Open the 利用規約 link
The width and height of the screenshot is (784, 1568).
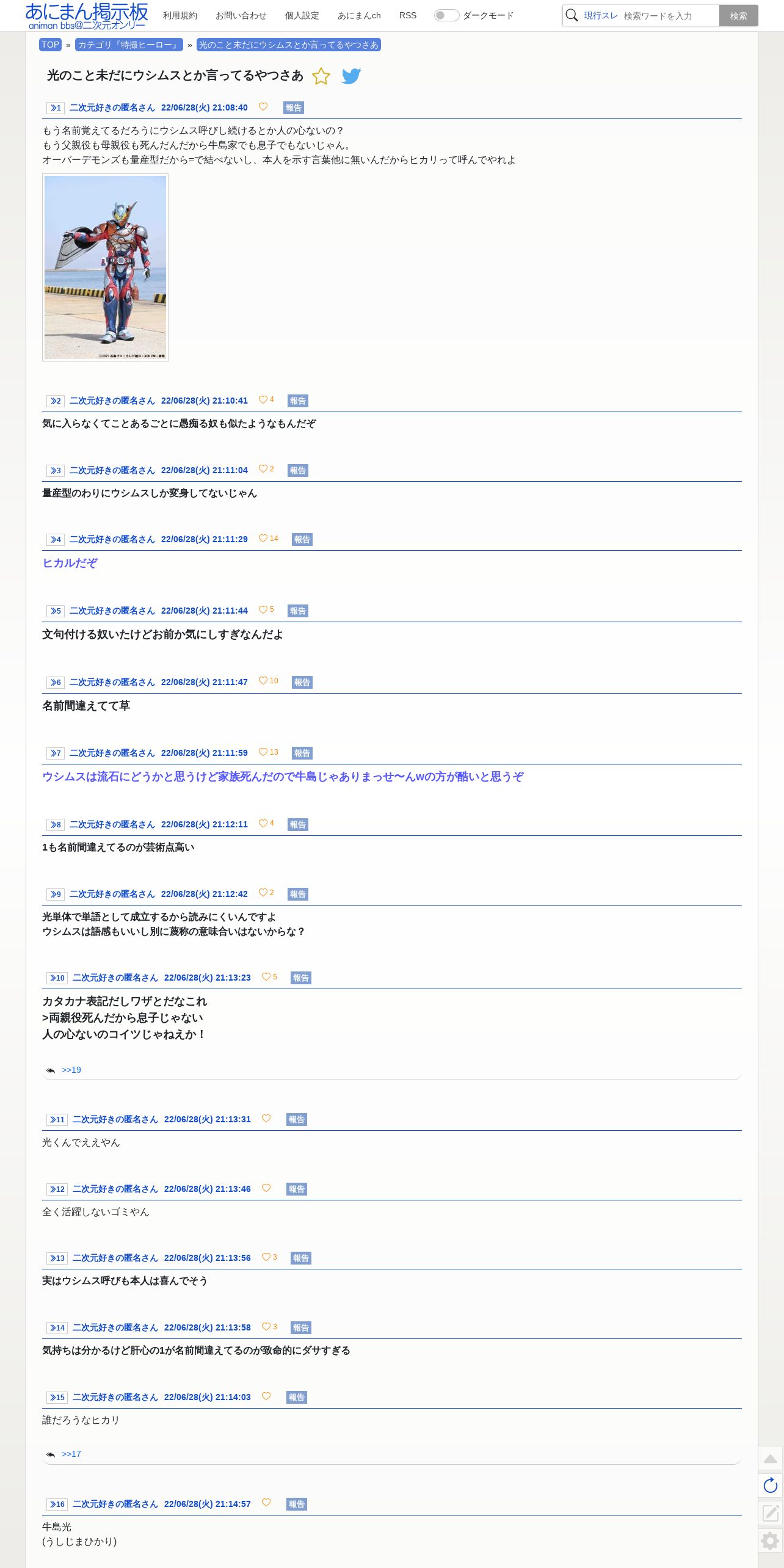[x=180, y=15]
